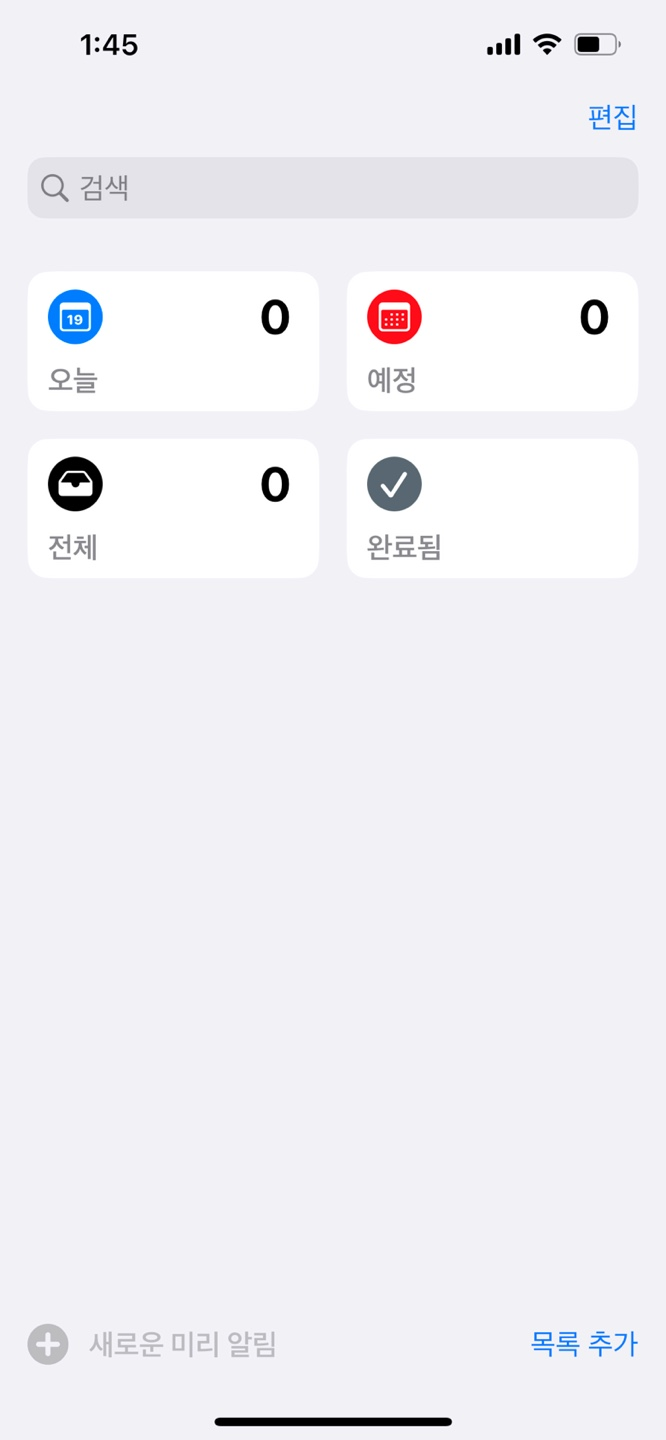Open the 검색 search field
The image size is (666, 1440).
pyautogui.click(x=333, y=188)
